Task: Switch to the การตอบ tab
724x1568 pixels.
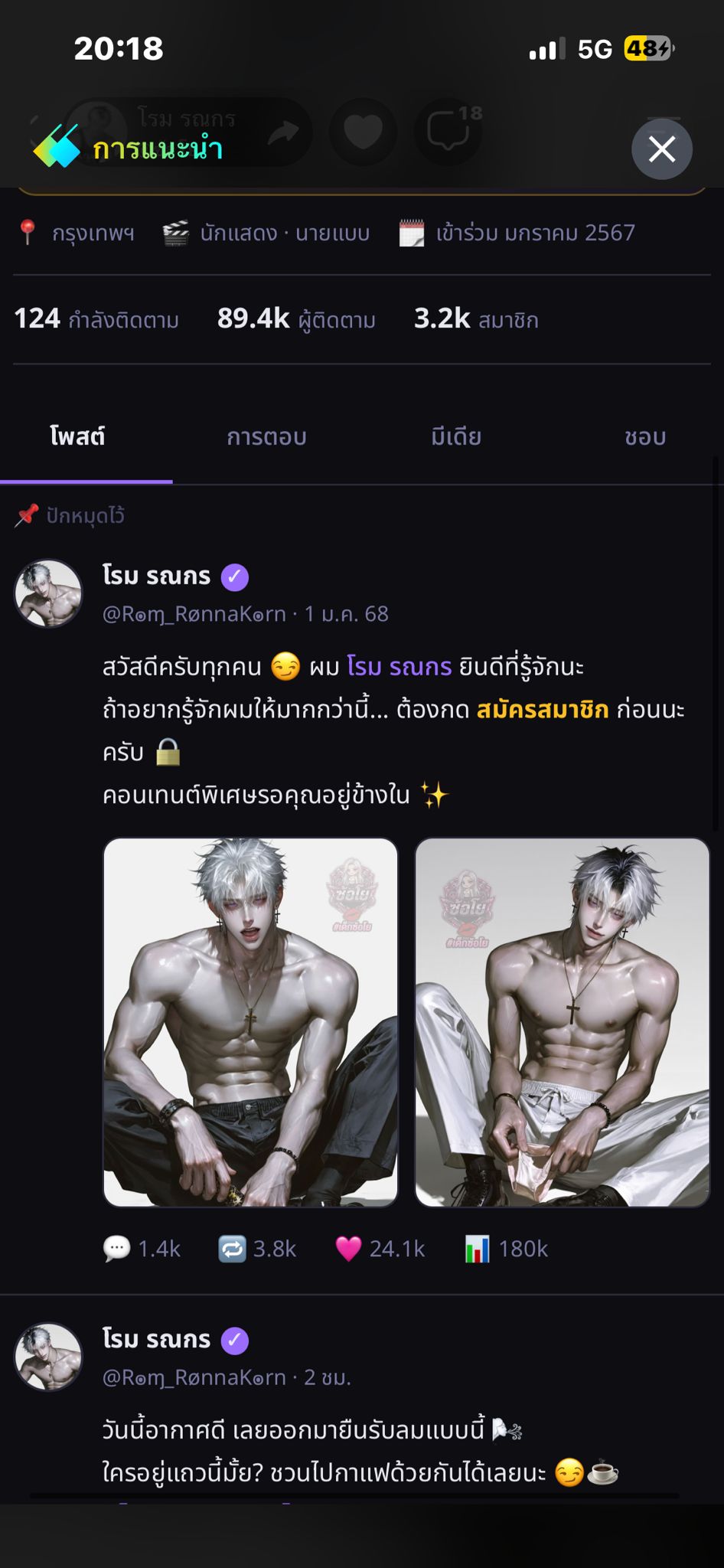Action: pos(266,437)
